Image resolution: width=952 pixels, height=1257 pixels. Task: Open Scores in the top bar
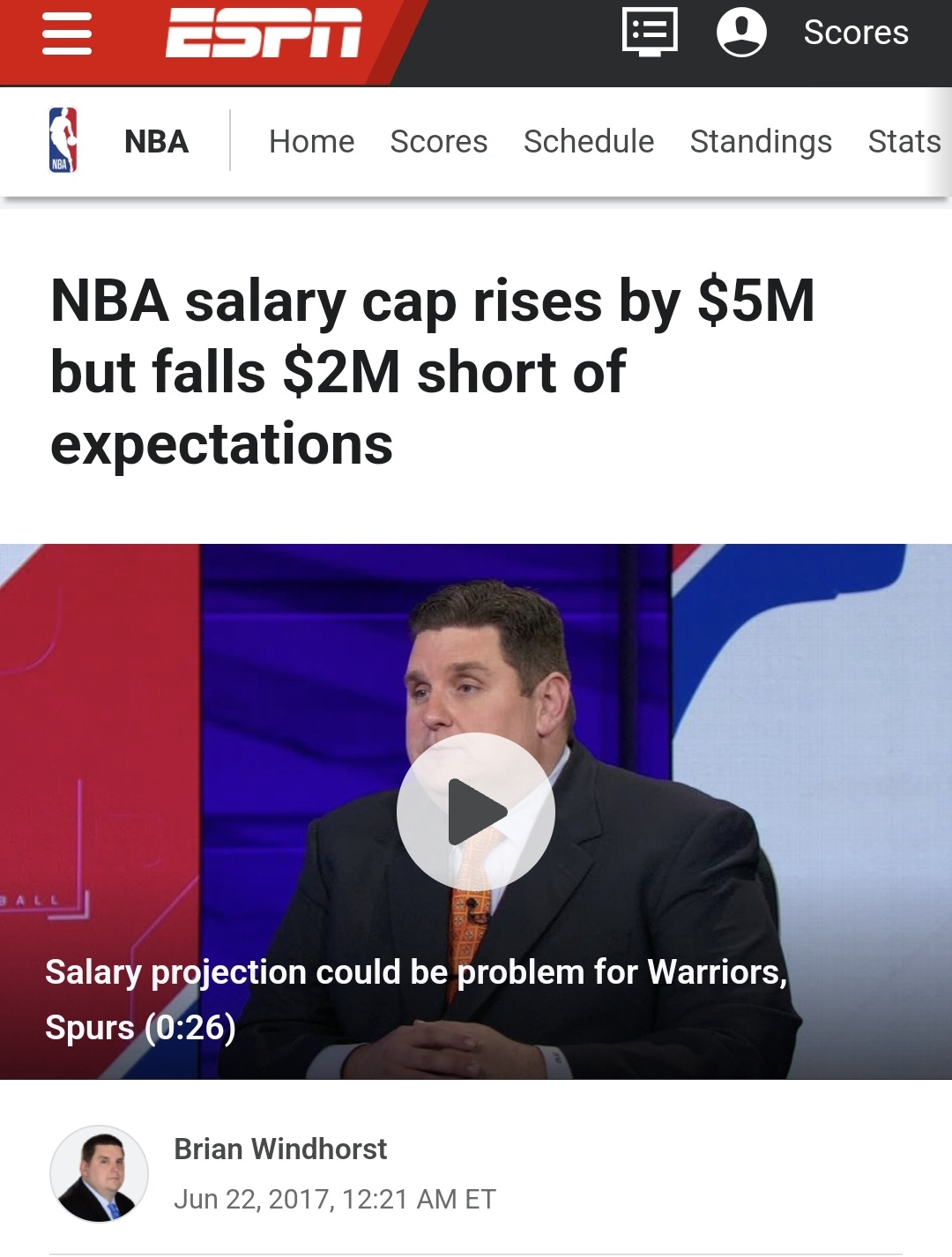tap(855, 33)
